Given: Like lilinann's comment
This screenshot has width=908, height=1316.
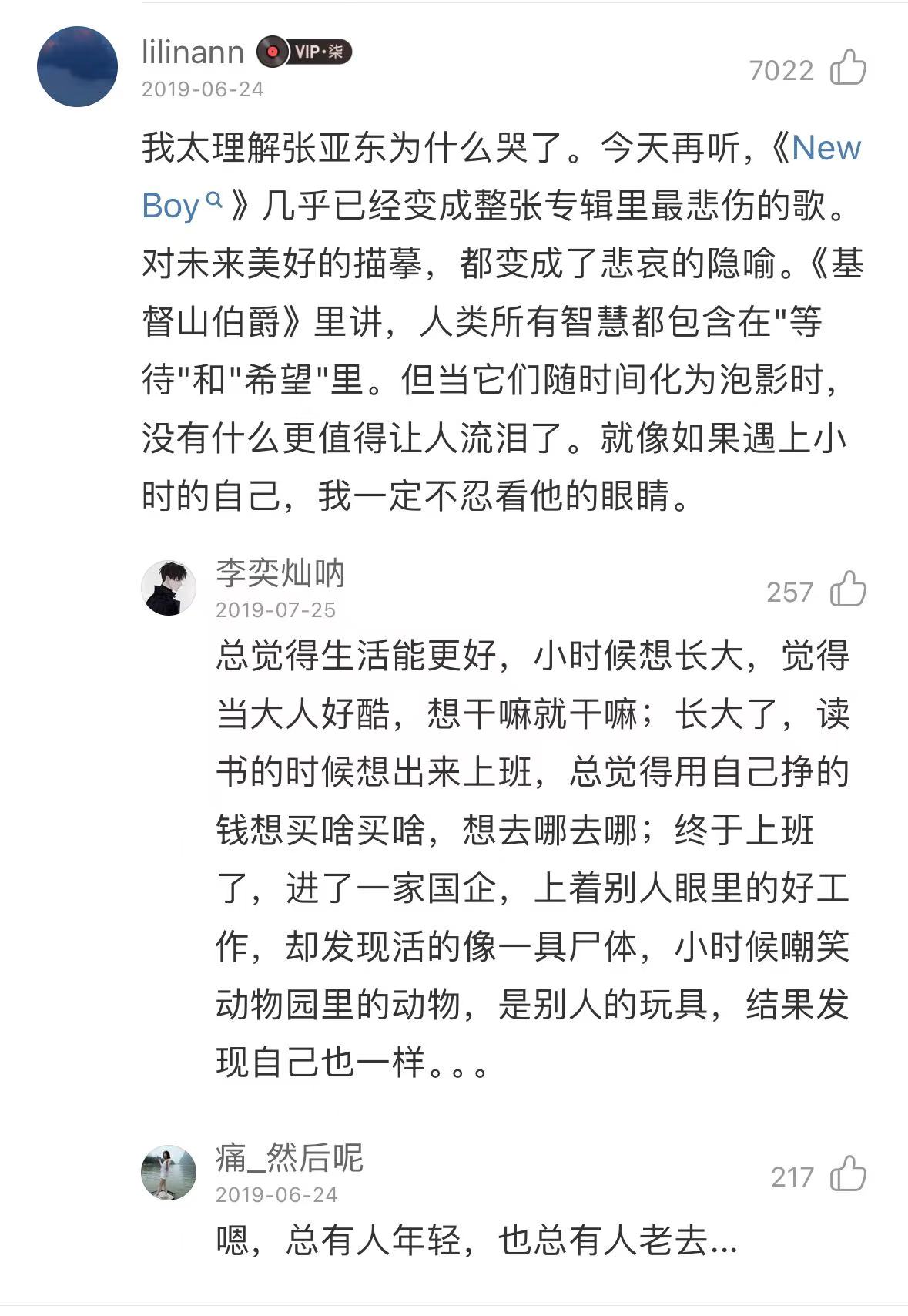Looking at the screenshot, I should [848, 68].
